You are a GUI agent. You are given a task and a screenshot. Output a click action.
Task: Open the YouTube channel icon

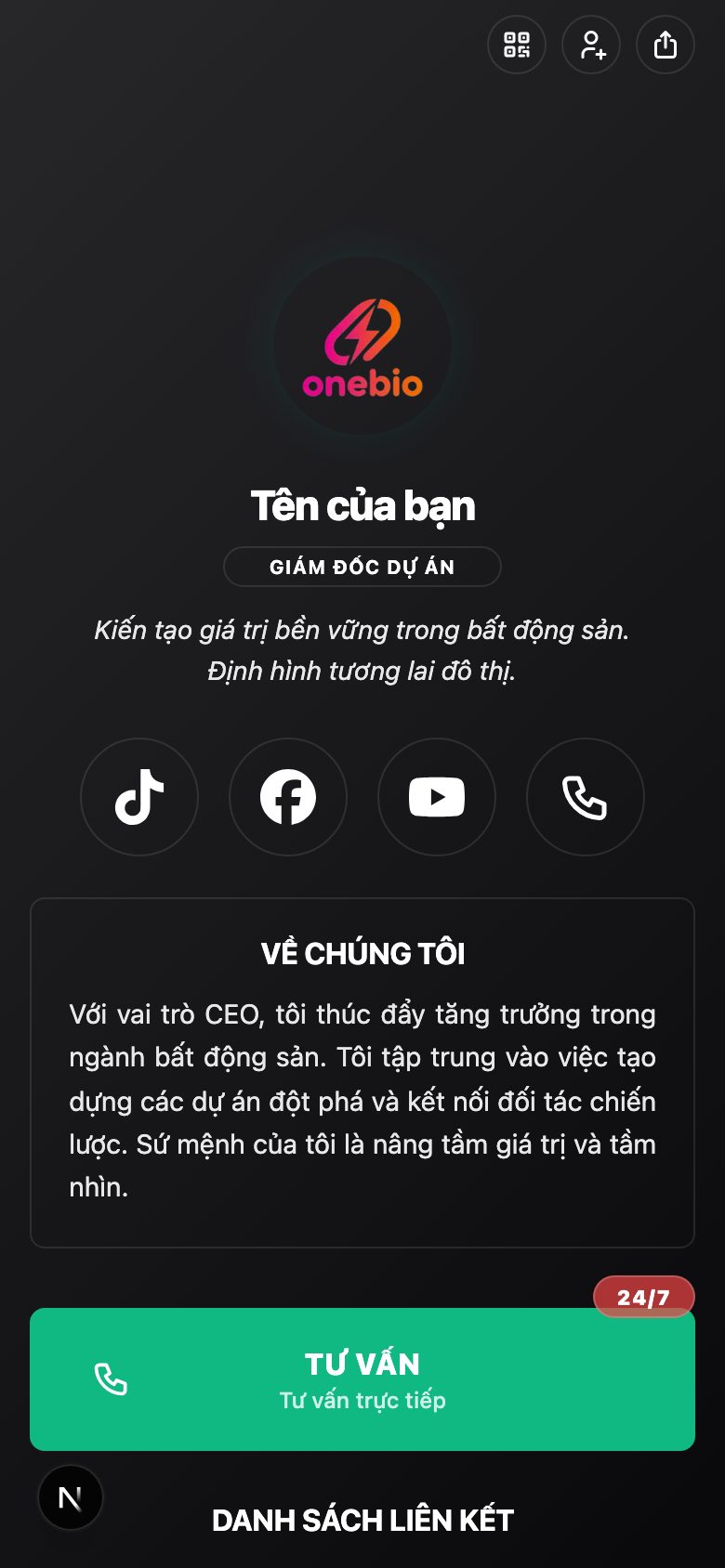pyautogui.click(x=437, y=797)
